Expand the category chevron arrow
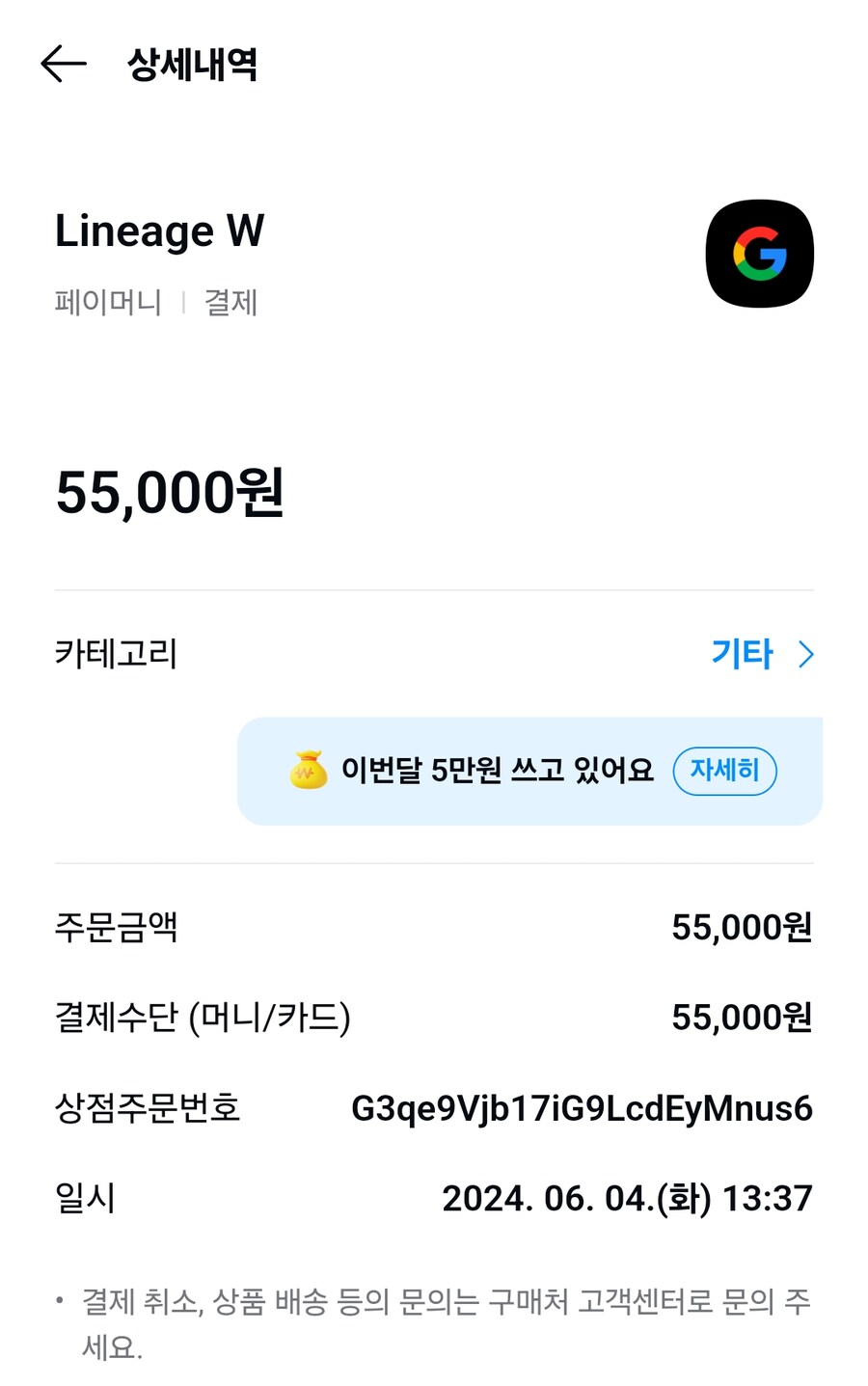 tap(806, 654)
